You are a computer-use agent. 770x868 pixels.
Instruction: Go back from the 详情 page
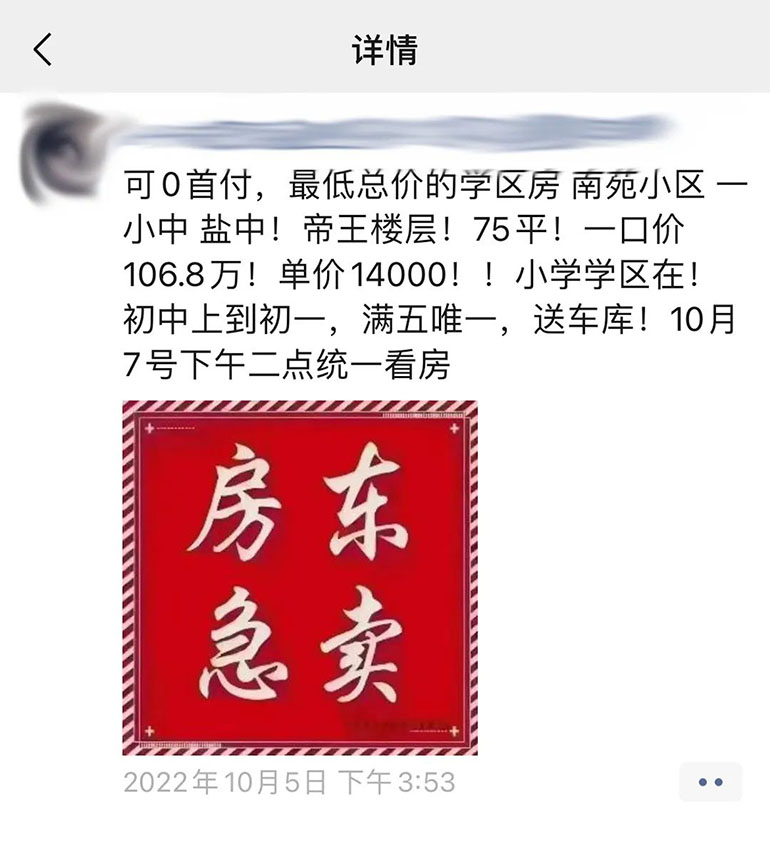tap(42, 48)
